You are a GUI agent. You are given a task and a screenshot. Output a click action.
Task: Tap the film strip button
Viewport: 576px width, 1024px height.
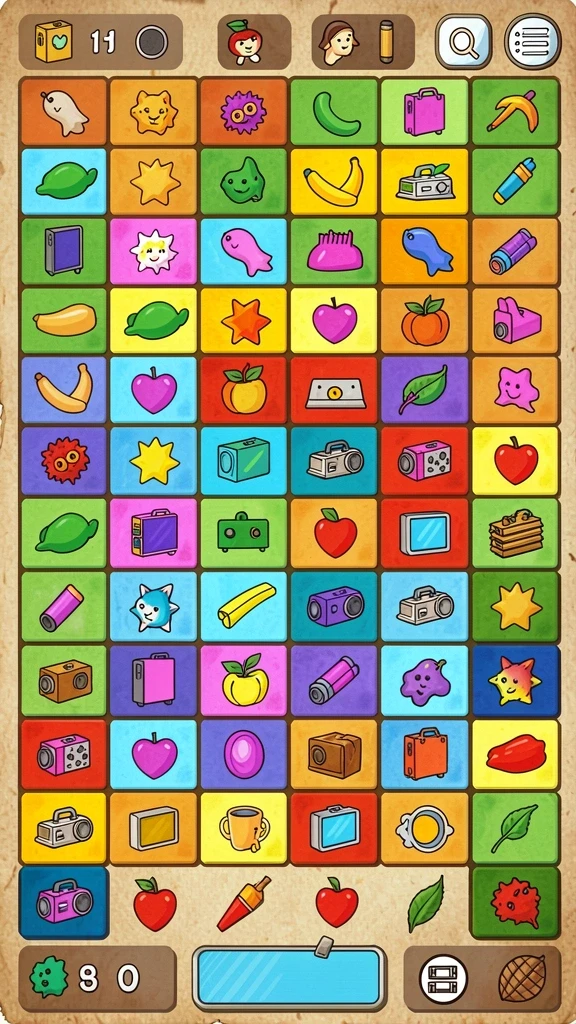pos(443,980)
